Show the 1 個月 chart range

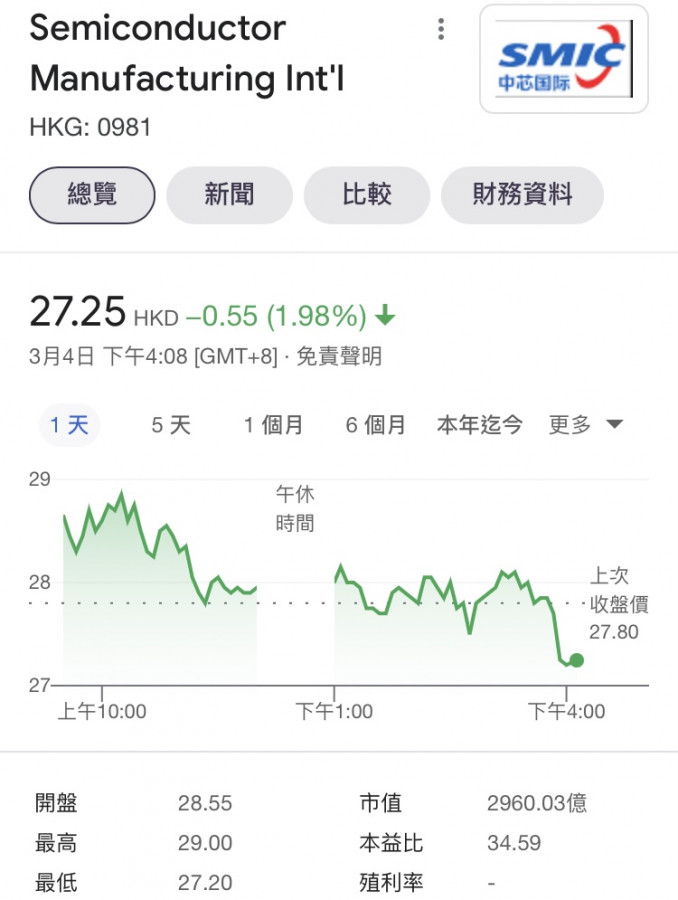click(273, 425)
